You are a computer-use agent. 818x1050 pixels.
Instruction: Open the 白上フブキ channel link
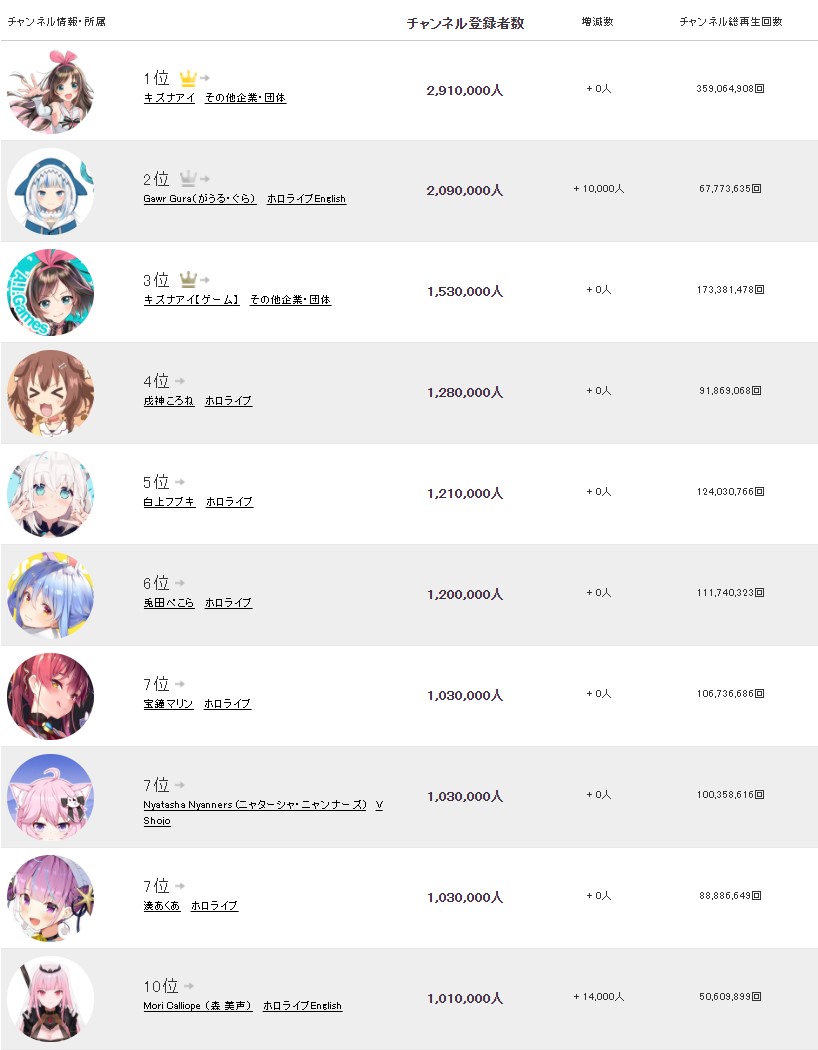(169, 502)
